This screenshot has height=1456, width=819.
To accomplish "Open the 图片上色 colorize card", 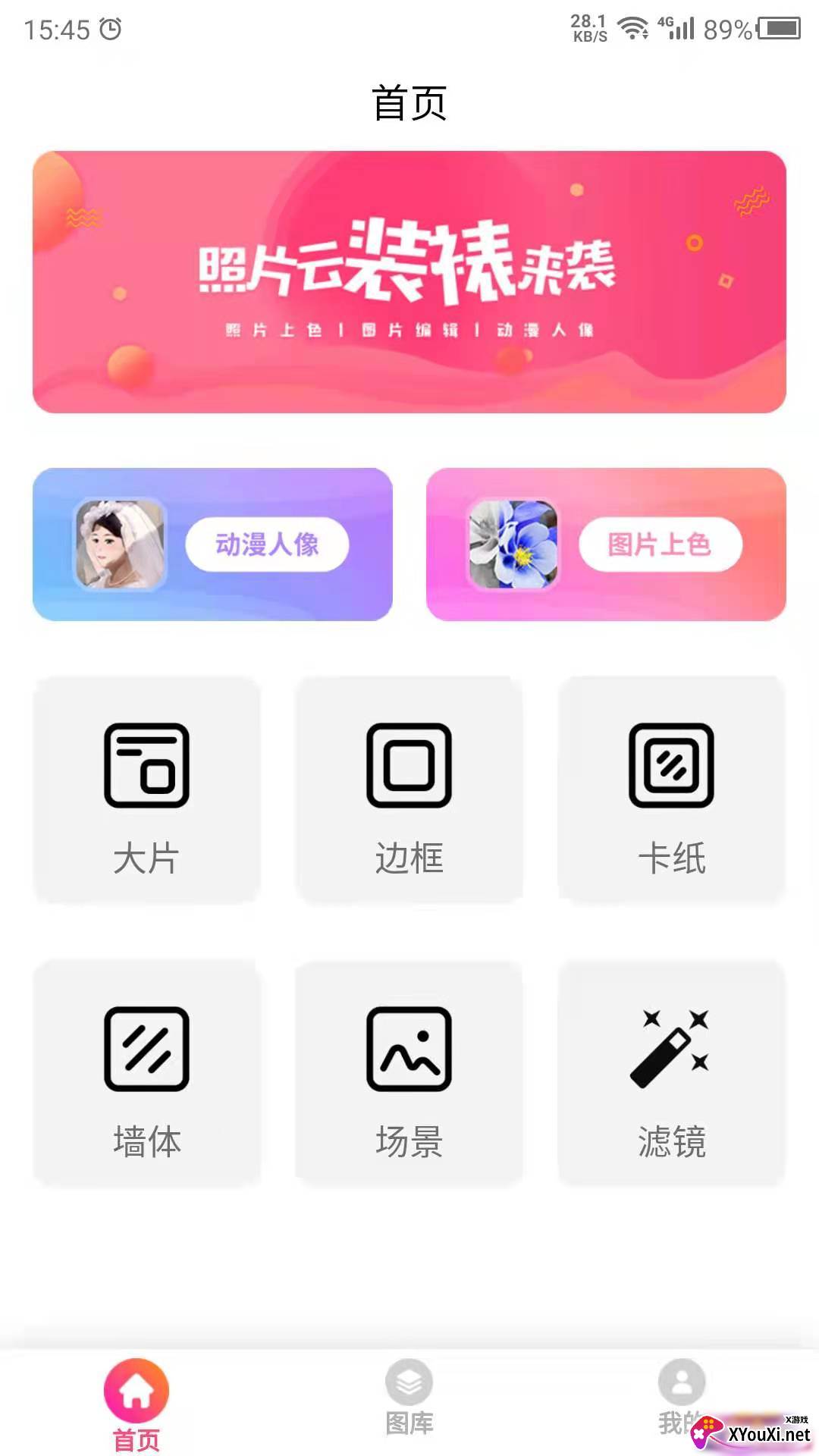I will [606, 544].
